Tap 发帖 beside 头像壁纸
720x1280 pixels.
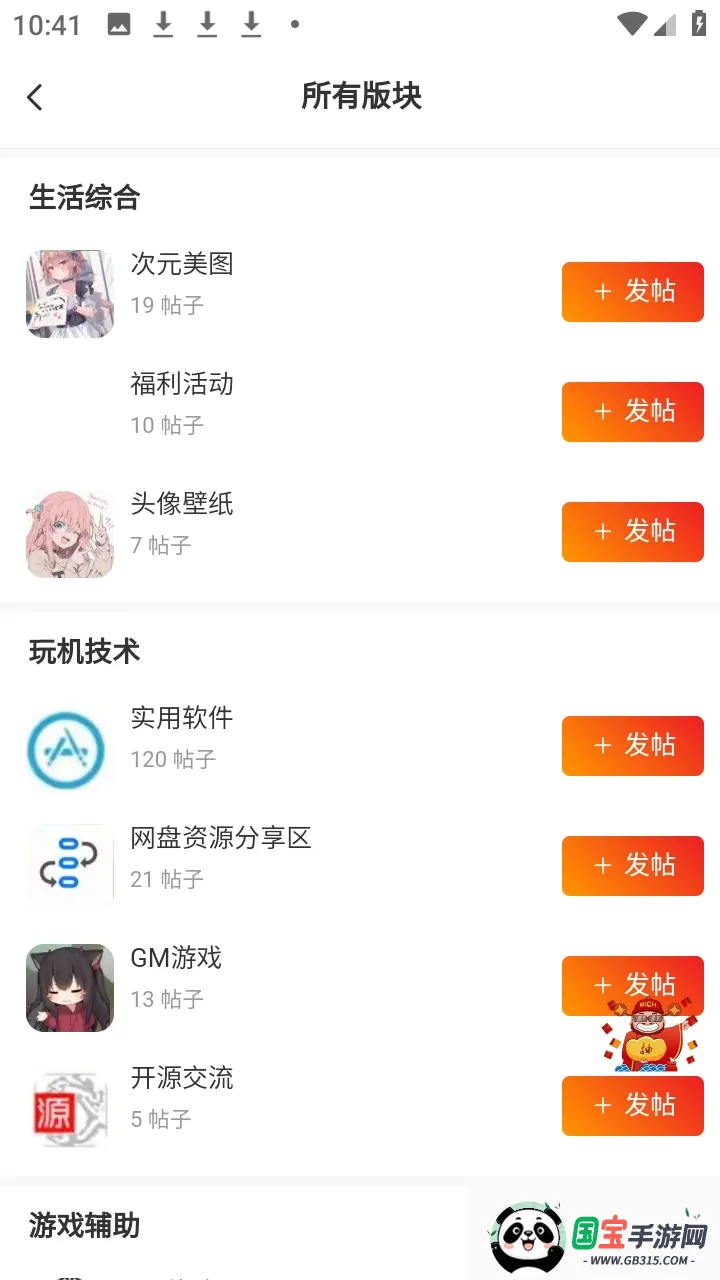633,533
